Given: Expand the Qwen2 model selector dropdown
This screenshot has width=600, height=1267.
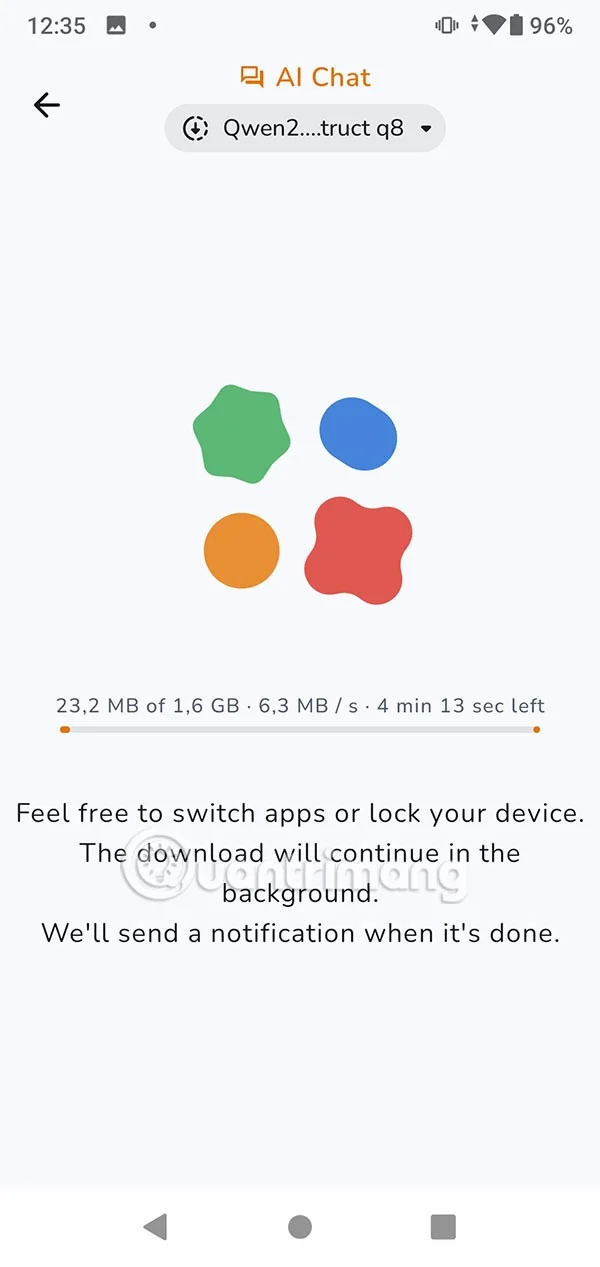Looking at the screenshot, I should tap(305, 128).
